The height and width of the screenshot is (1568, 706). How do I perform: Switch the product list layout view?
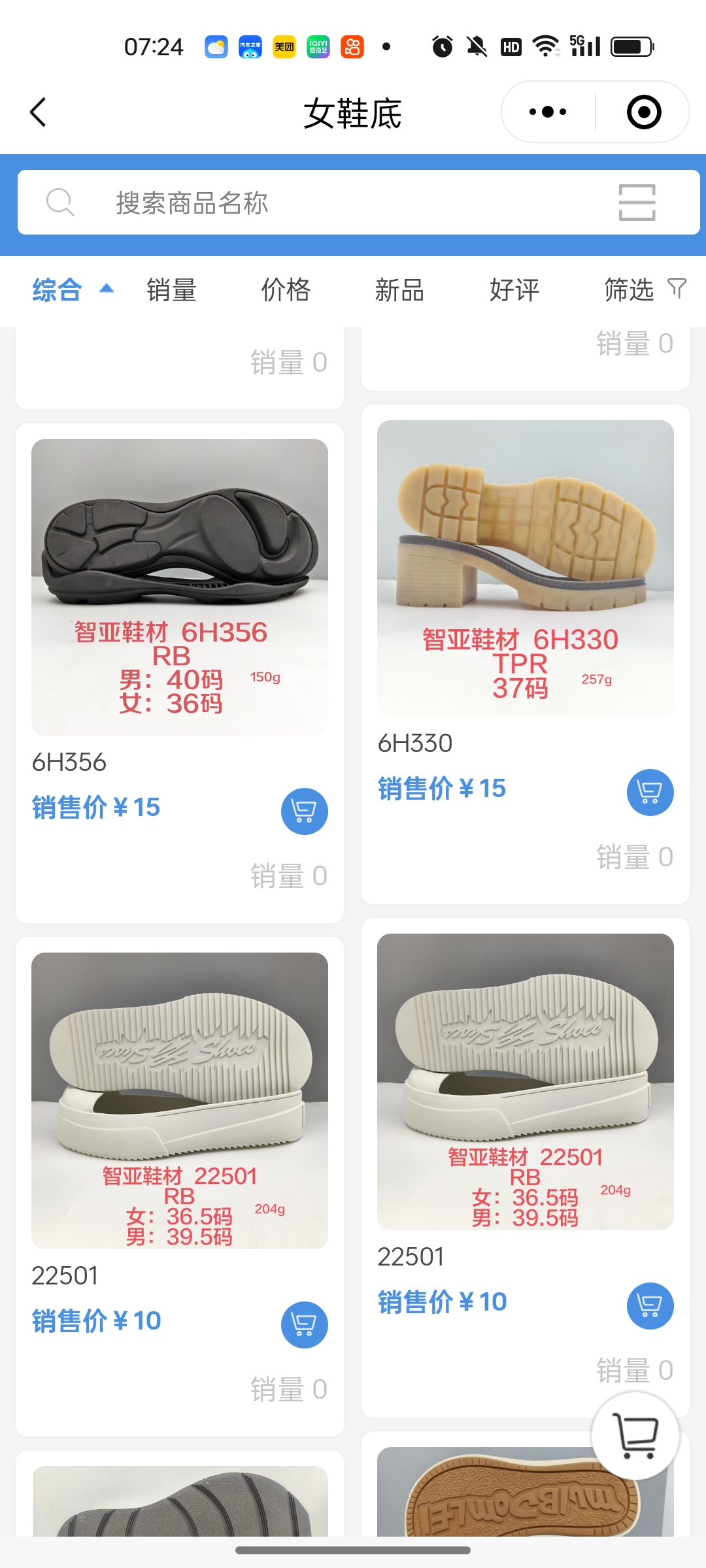pos(637,203)
